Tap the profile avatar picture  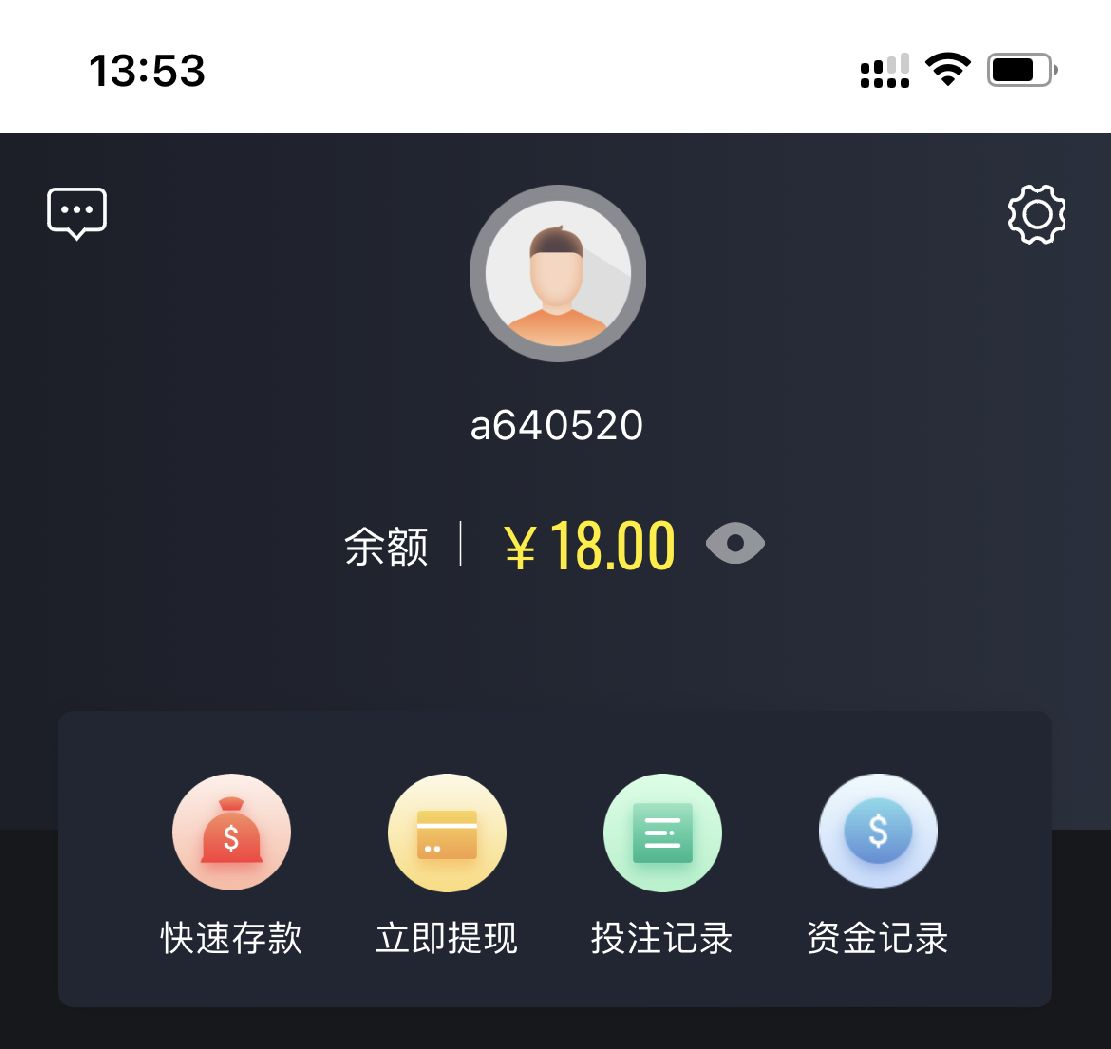pos(557,273)
